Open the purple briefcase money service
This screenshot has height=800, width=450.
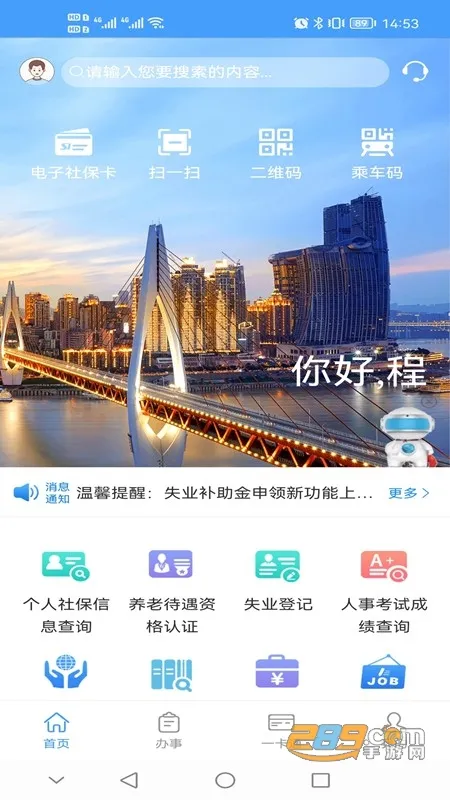pos(277,672)
